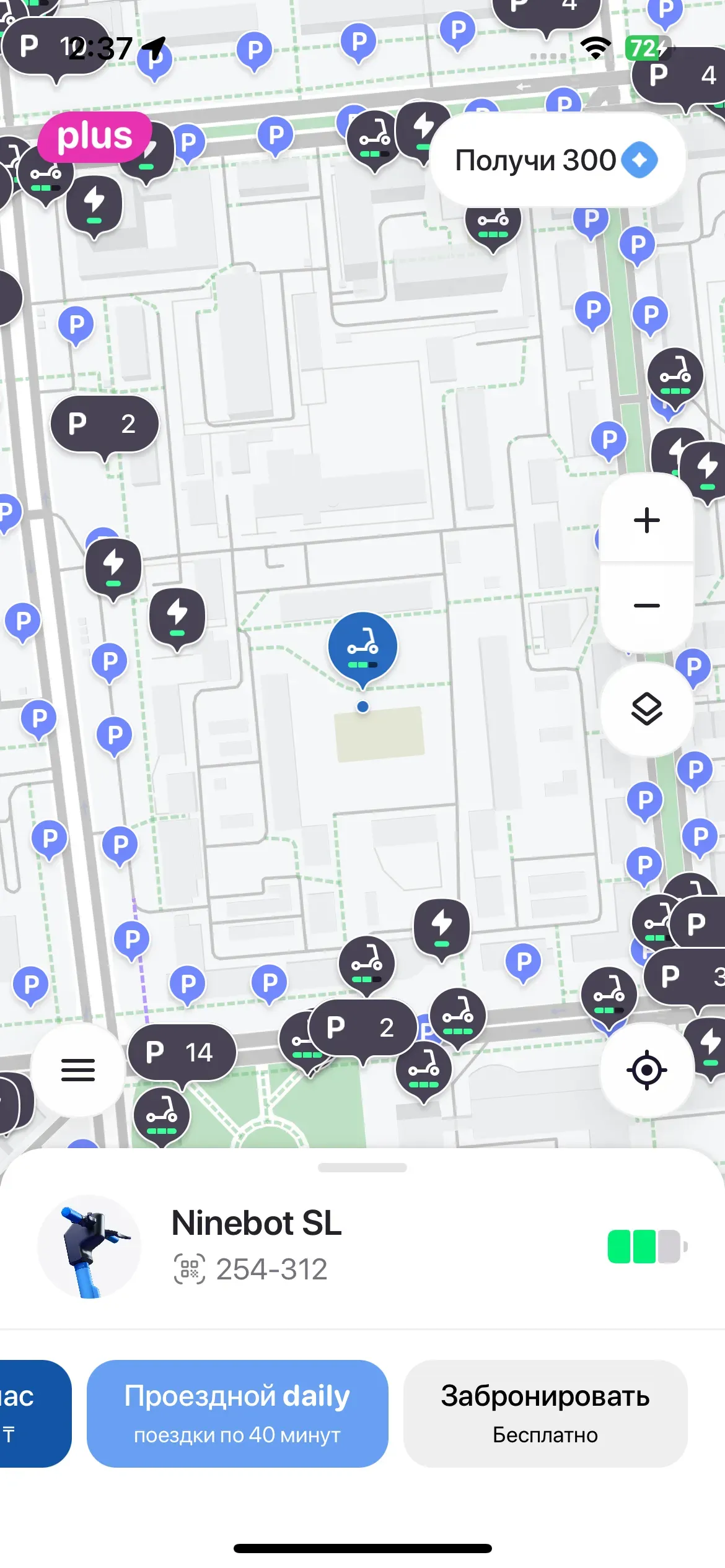Reserve the scooter with Забронировать
The image size is (725, 1568).
click(545, 1413)
